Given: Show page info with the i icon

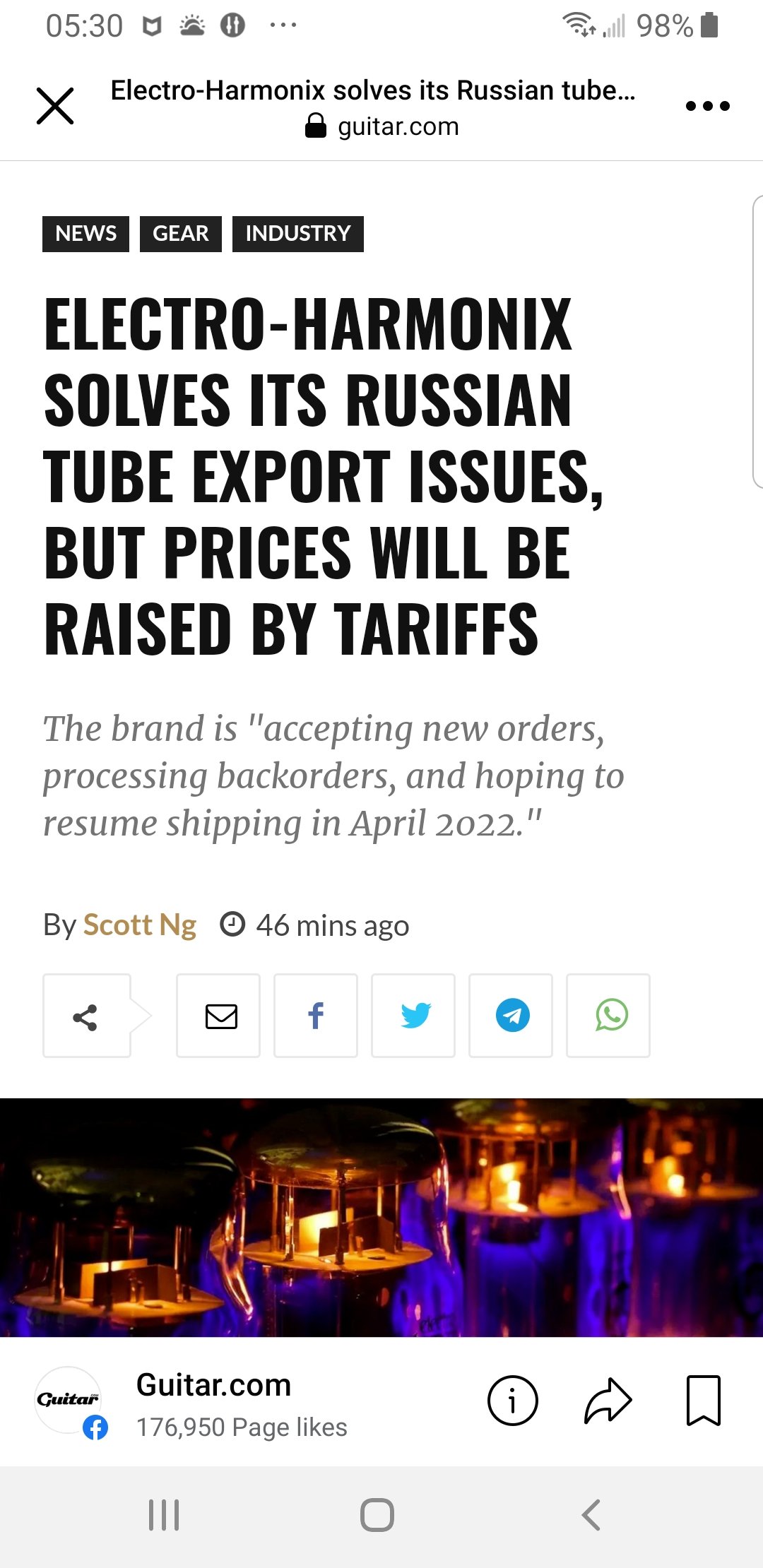Looking at the screenshot, I should pyautogui.click(x=513, y=1401).
